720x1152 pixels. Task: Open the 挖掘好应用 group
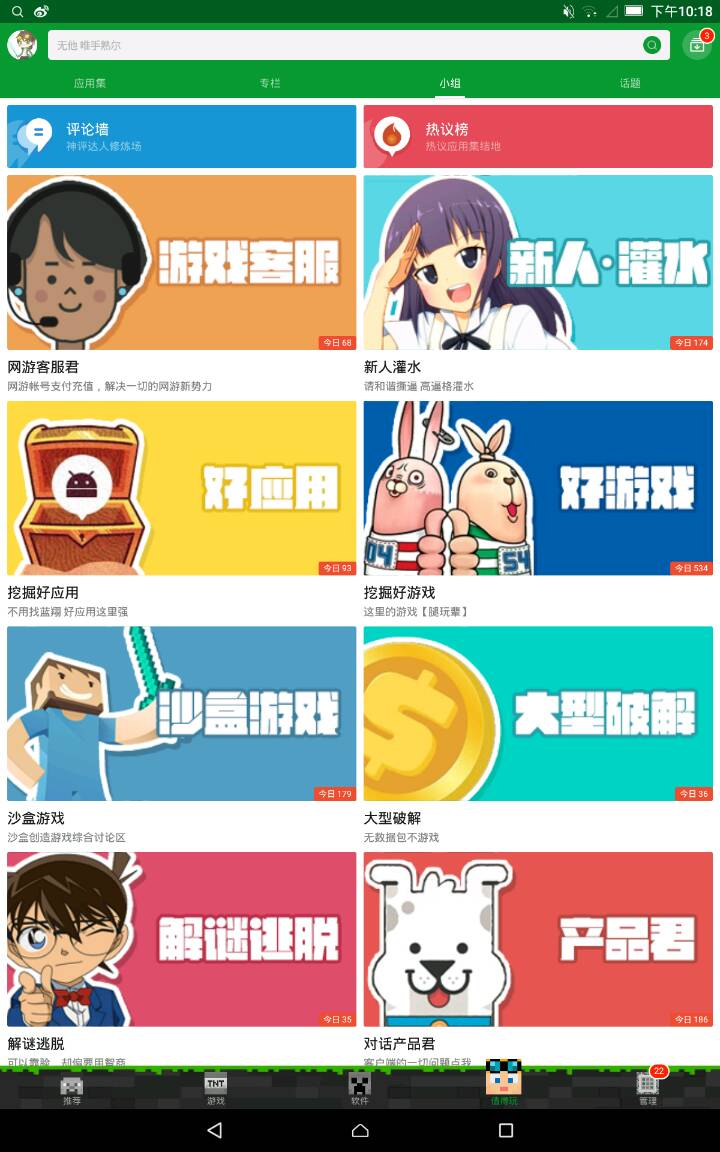(181, 488)
